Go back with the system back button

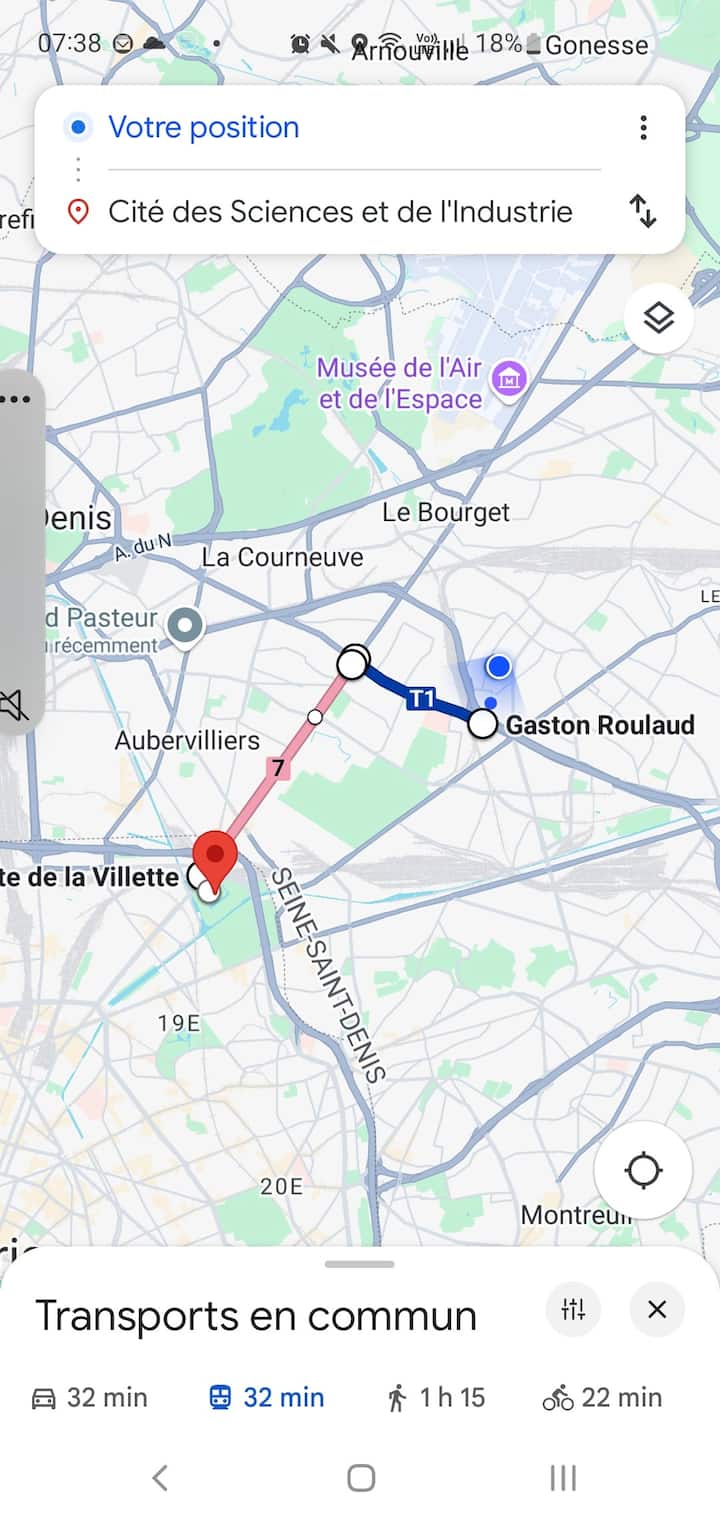(x=160, y=1477)
